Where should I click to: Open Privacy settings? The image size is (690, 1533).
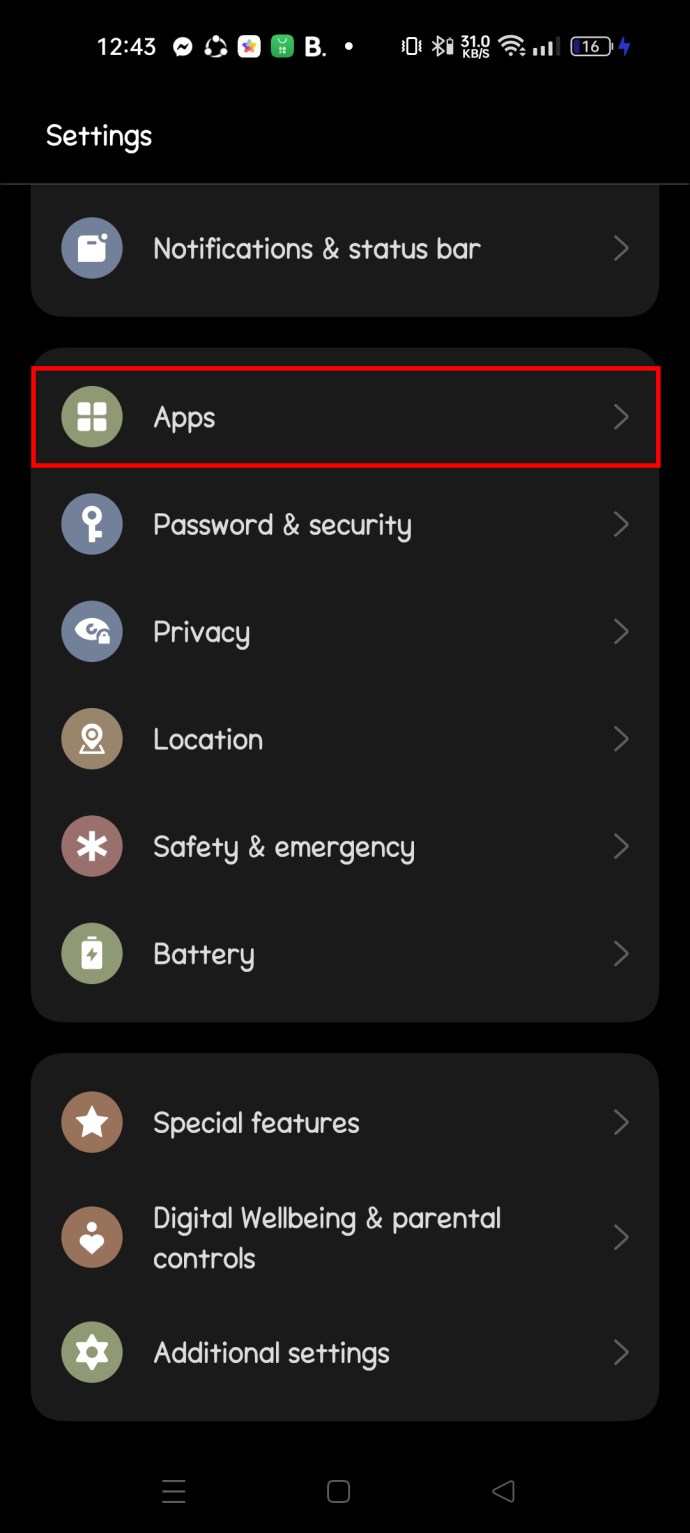[344, 632]
